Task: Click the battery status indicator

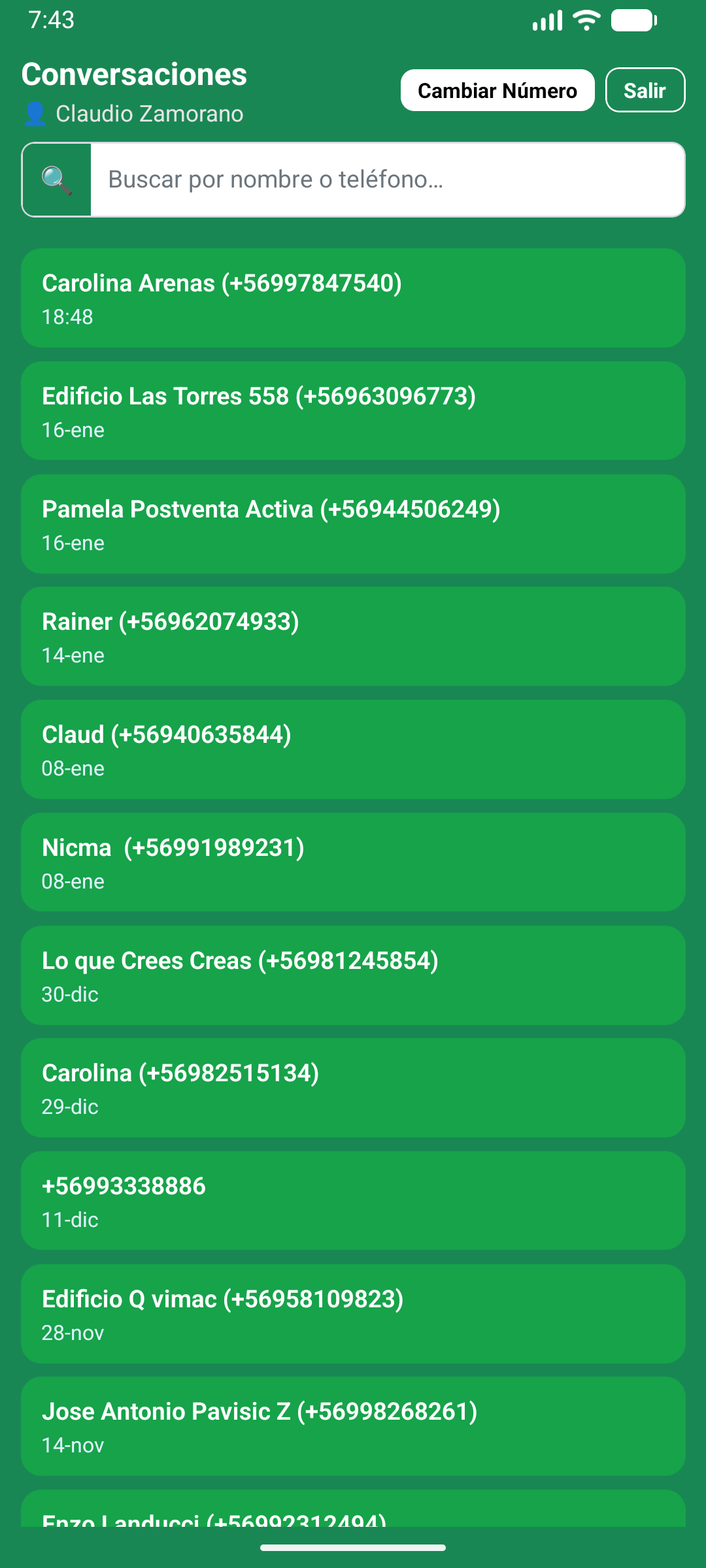Action: coord(631,20)
